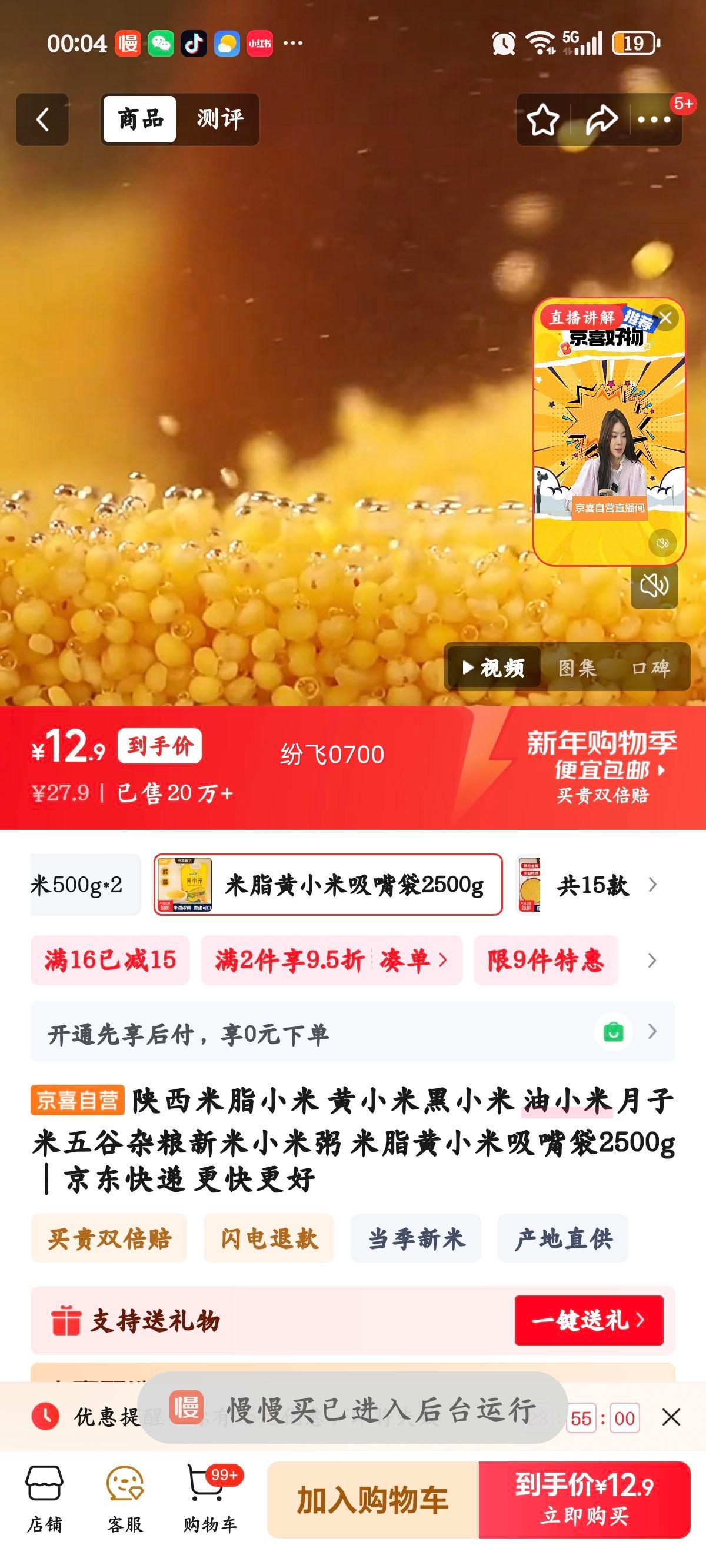Switch media view to 口碑

pyautogui.click(x=651, y=669)
